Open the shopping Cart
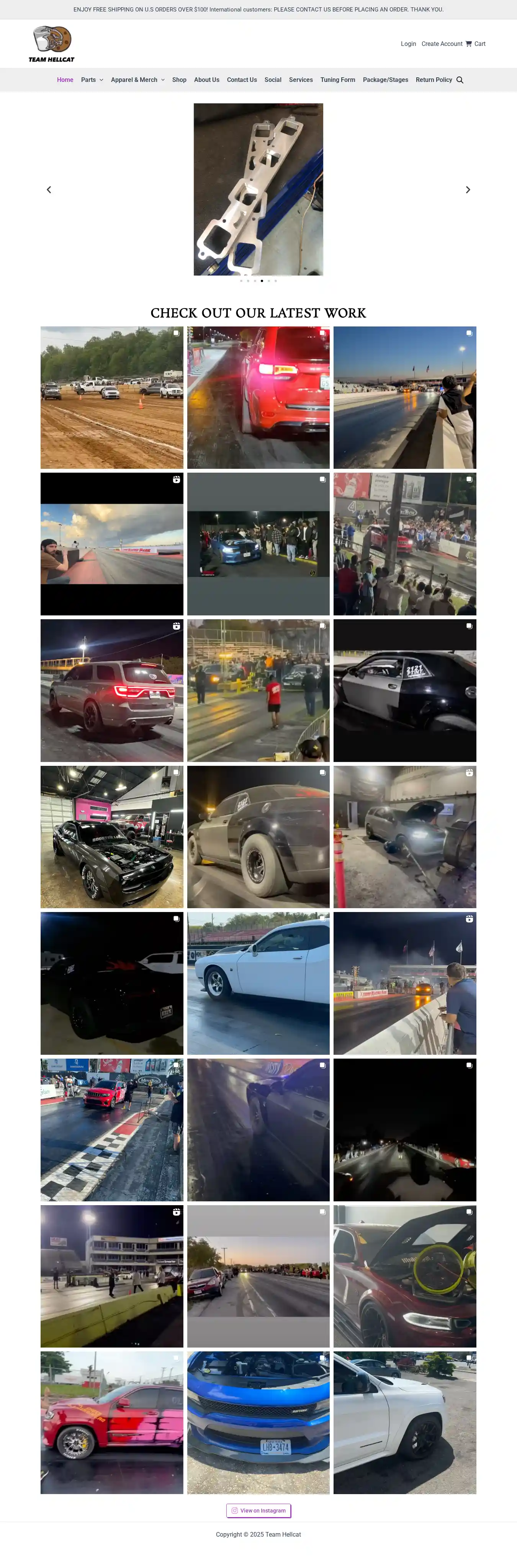This screenshot has width=517, height=1568. point(476,44)
